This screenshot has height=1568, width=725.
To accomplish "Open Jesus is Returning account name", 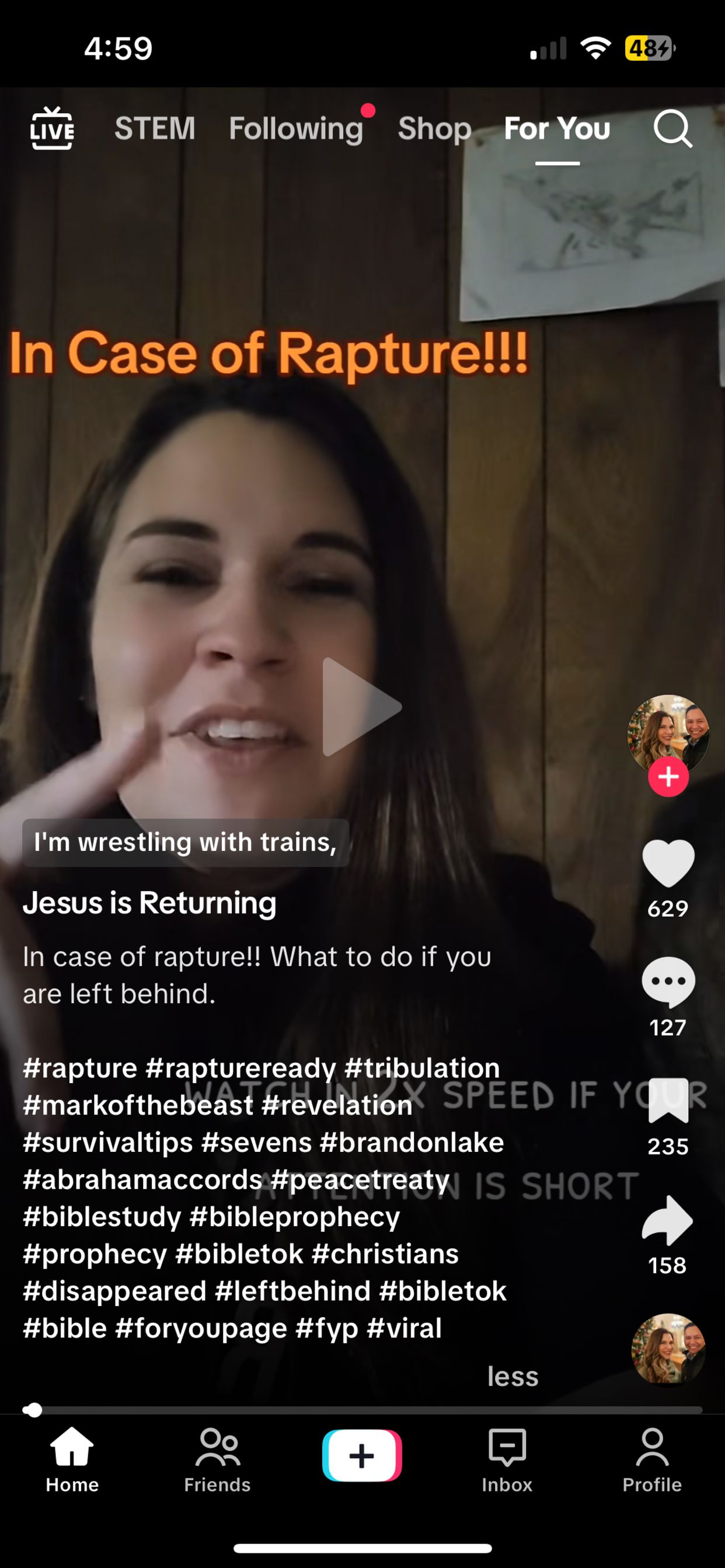I will point(149,902).
